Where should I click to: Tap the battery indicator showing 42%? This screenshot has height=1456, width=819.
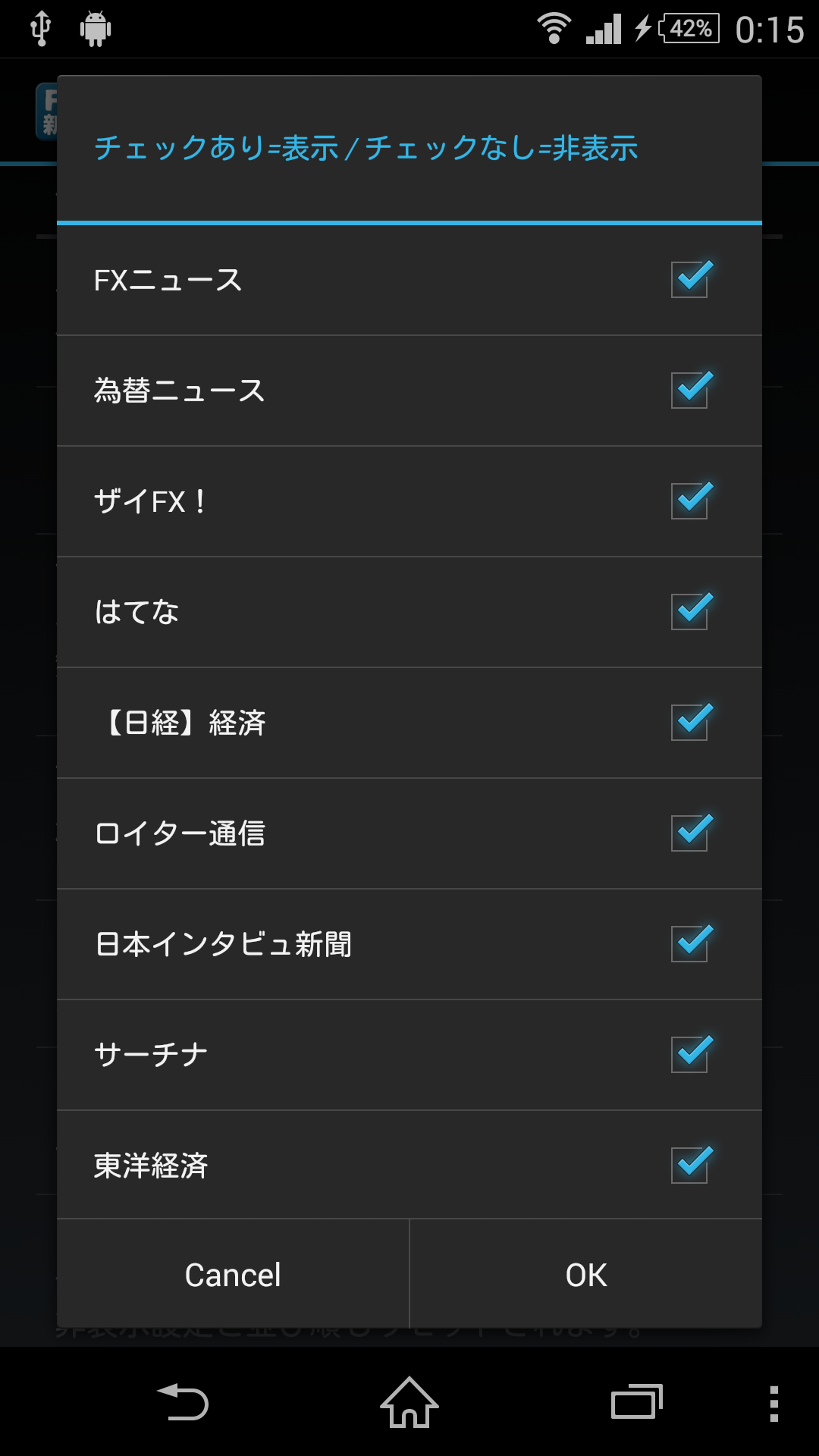point(689,29)
